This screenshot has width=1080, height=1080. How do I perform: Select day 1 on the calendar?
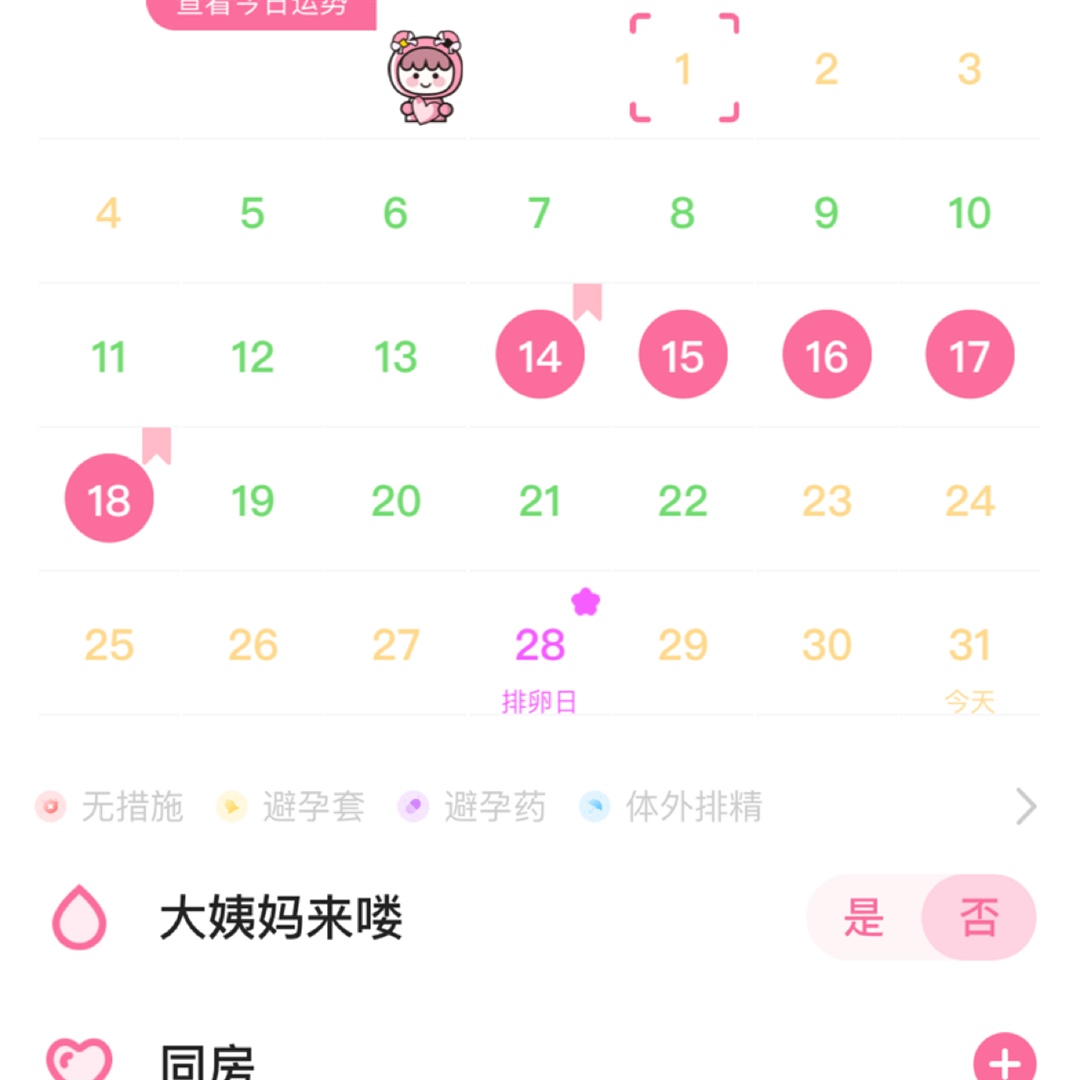coord(683,70)
